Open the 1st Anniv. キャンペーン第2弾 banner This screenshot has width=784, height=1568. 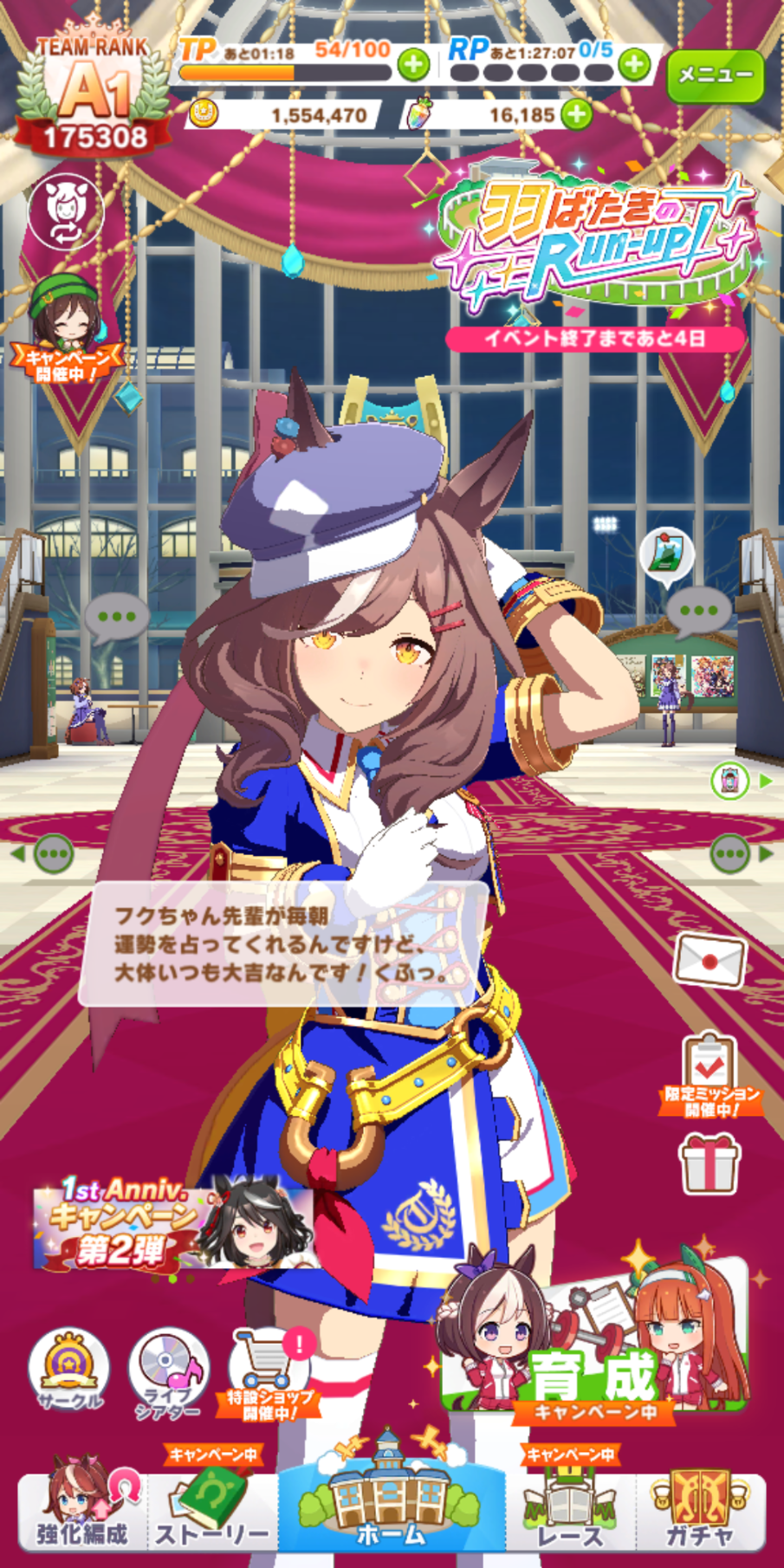(x=173, y=1221)
